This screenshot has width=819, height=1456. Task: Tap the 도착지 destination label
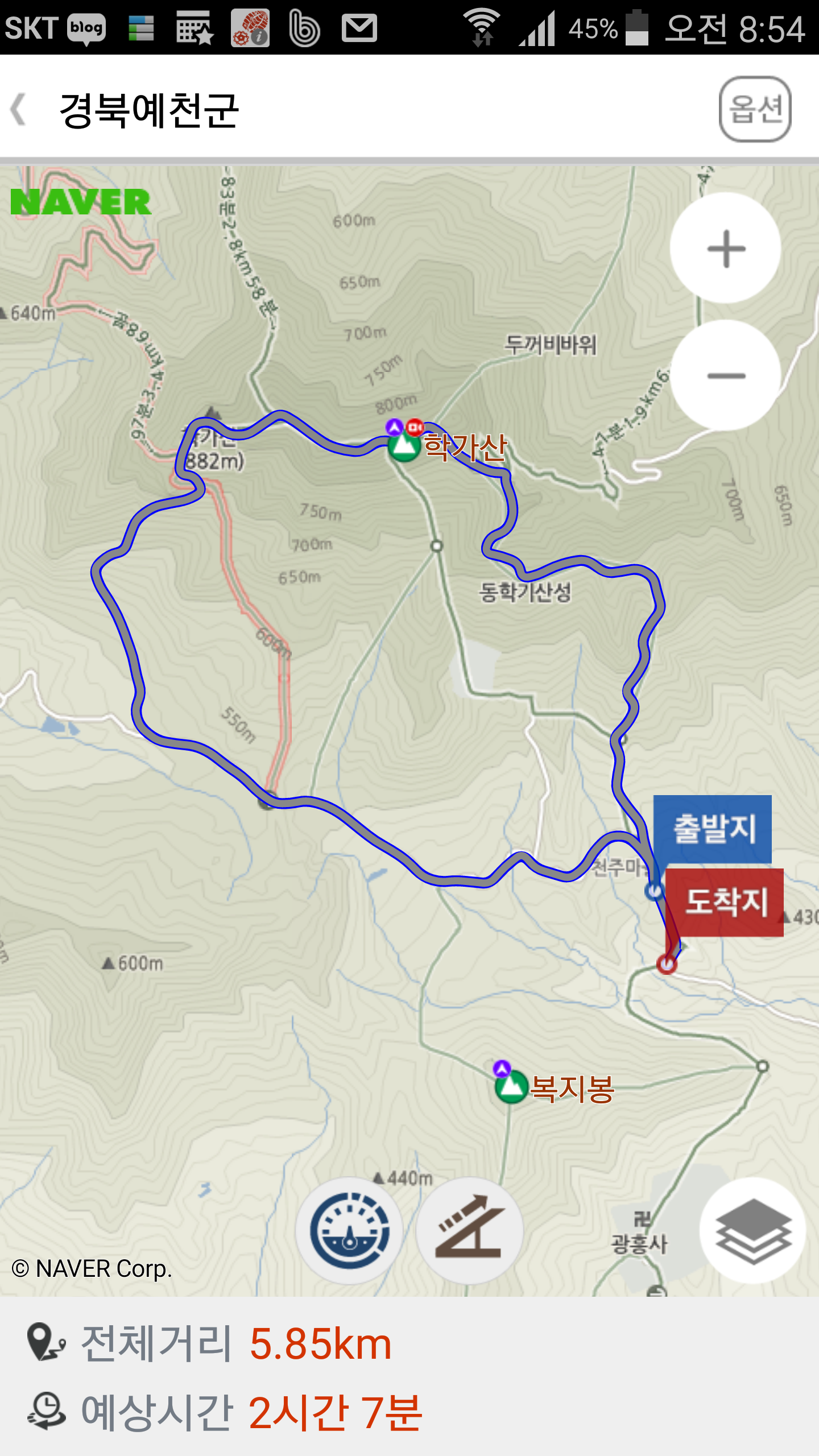click(x=725, y=902)
